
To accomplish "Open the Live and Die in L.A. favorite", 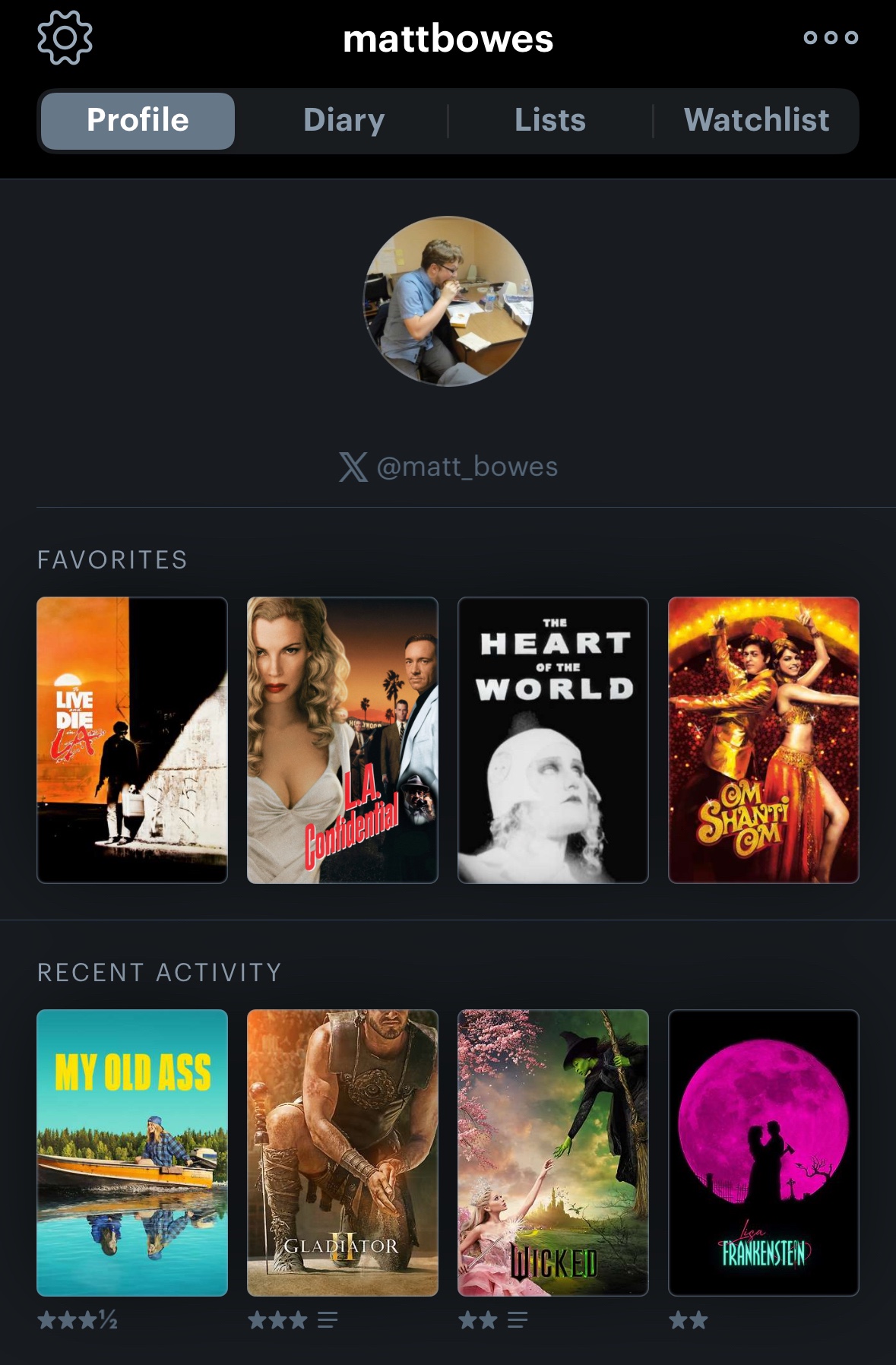I will [x=132, y=740].
